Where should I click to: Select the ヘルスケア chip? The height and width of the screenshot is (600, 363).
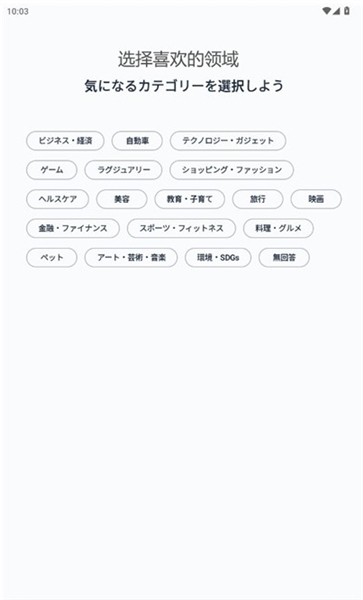[57, 199]
